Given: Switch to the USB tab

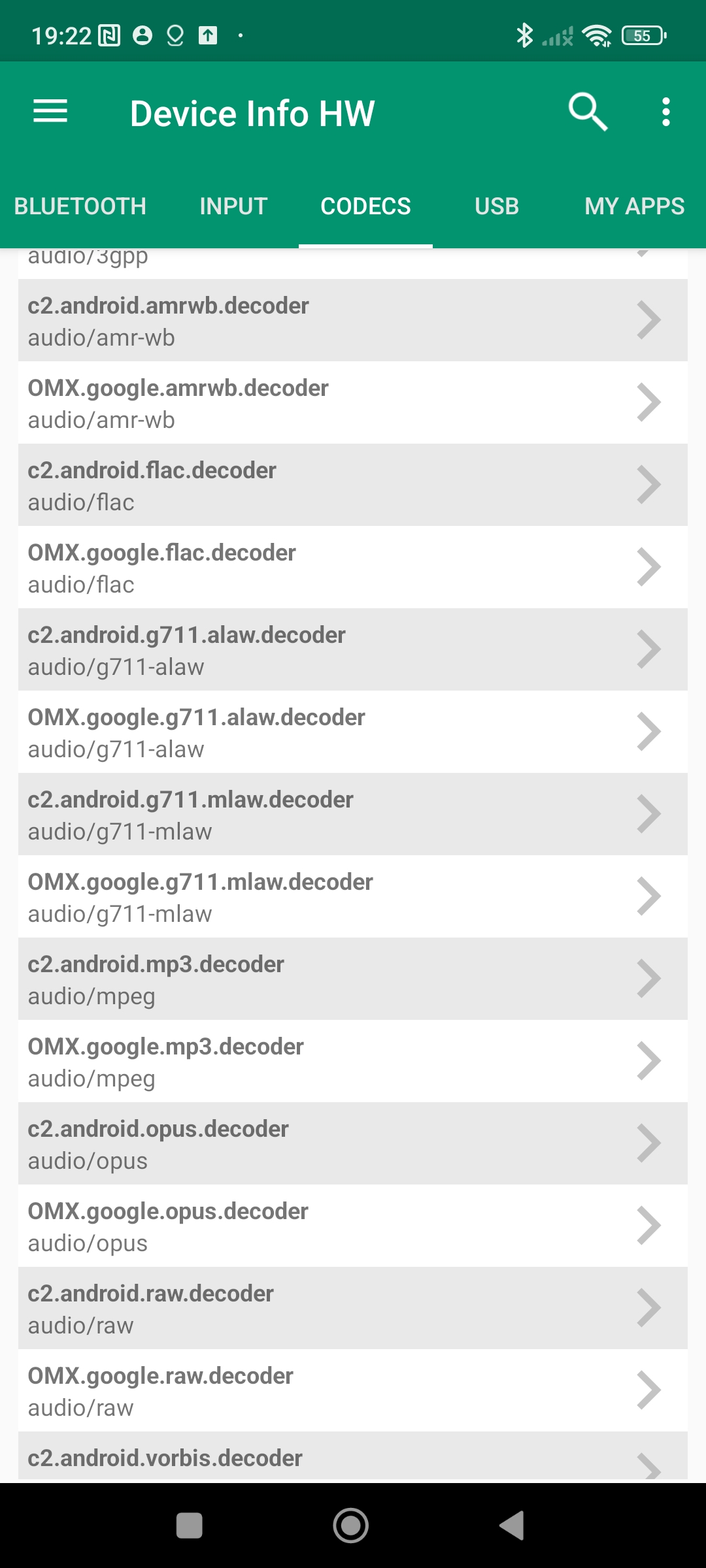Looking at the screenshot, I should tap(497, 206).
